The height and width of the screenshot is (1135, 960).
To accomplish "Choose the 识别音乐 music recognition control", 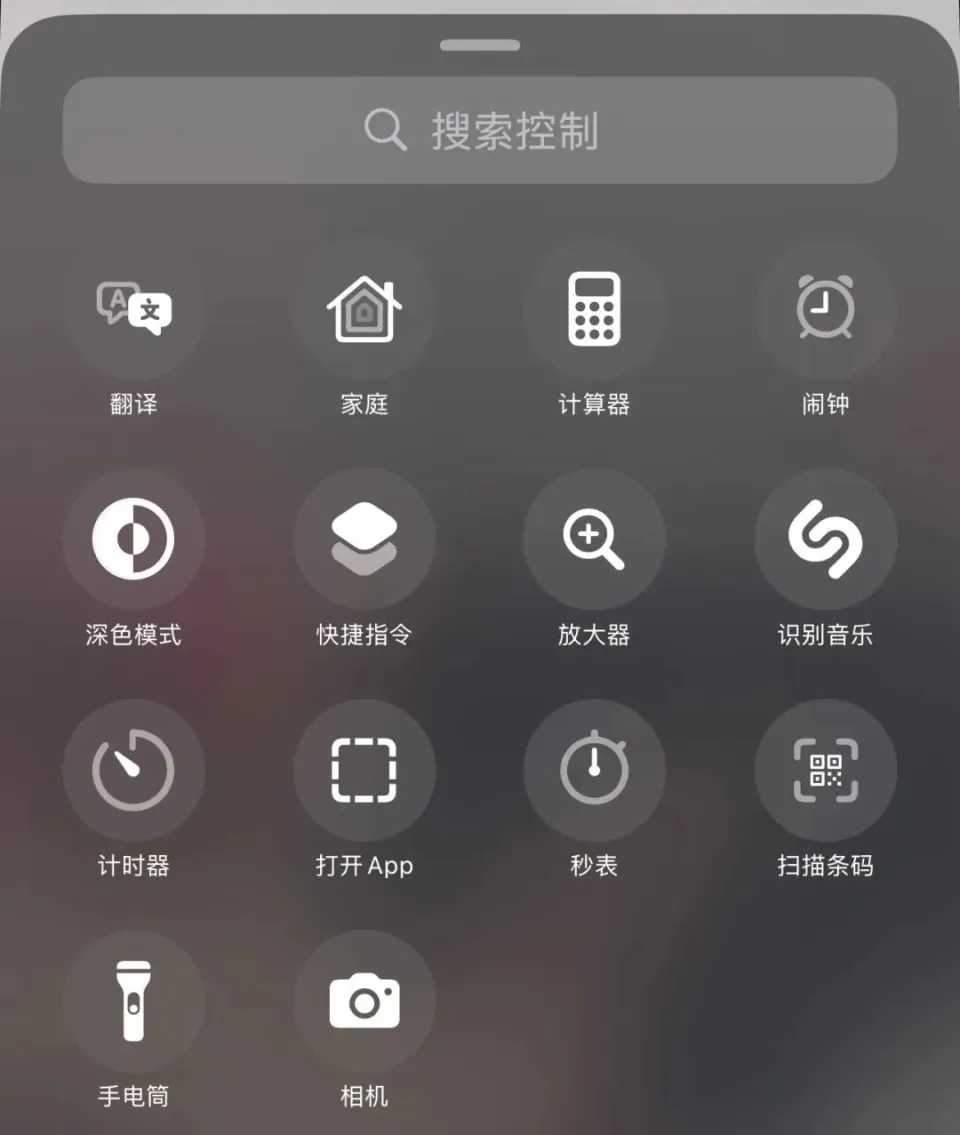I will (825, 539).
